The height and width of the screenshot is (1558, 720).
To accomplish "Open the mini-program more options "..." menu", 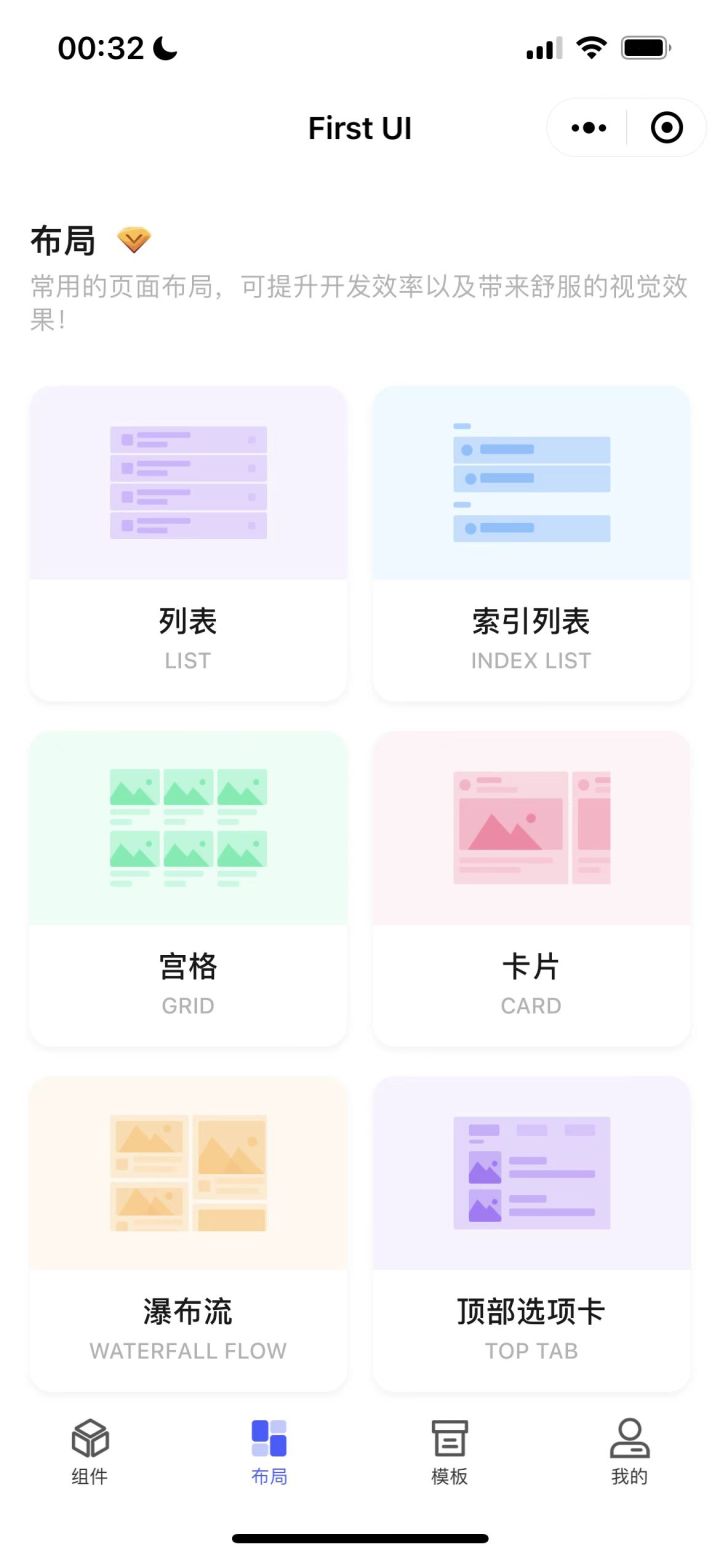I will 587,127.
